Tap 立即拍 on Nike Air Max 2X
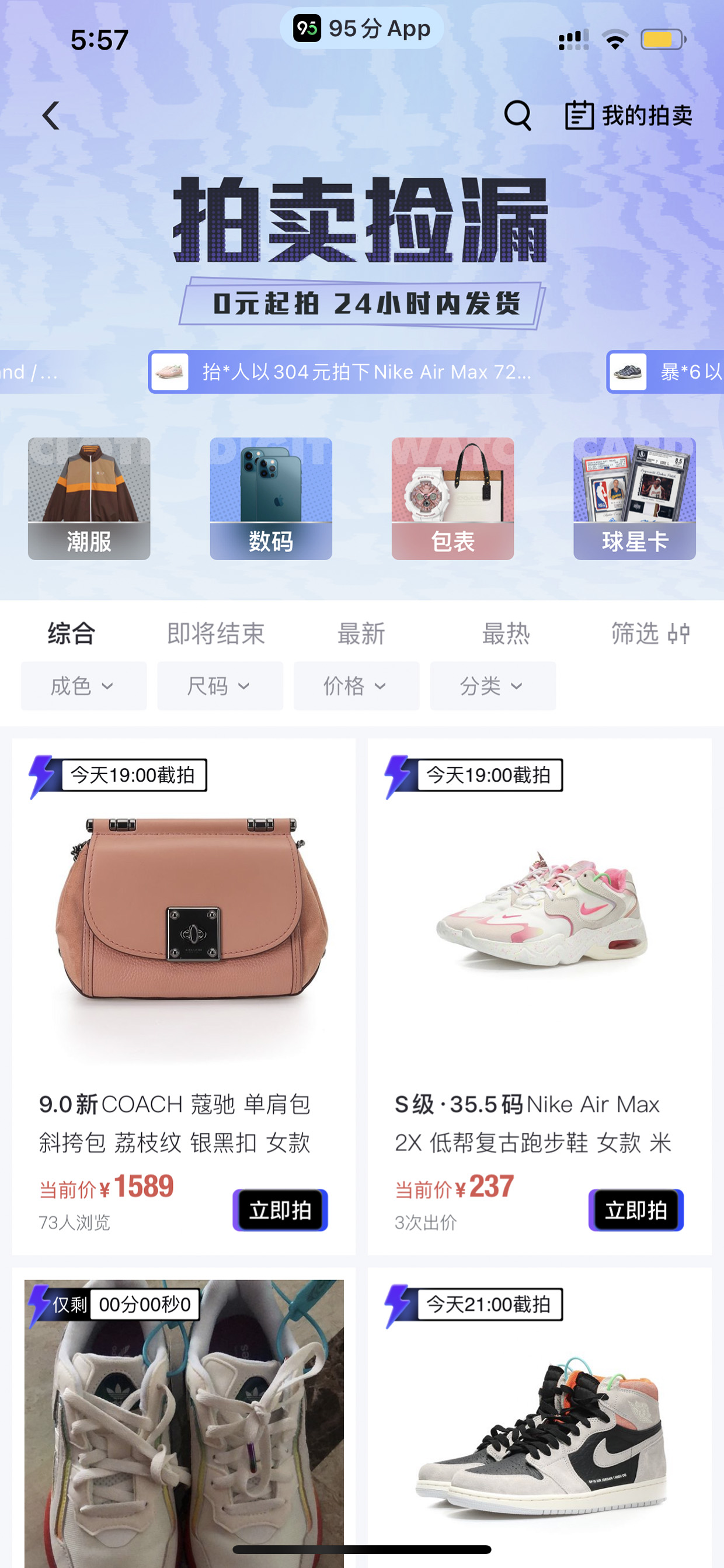 [x=636, y=1210]
